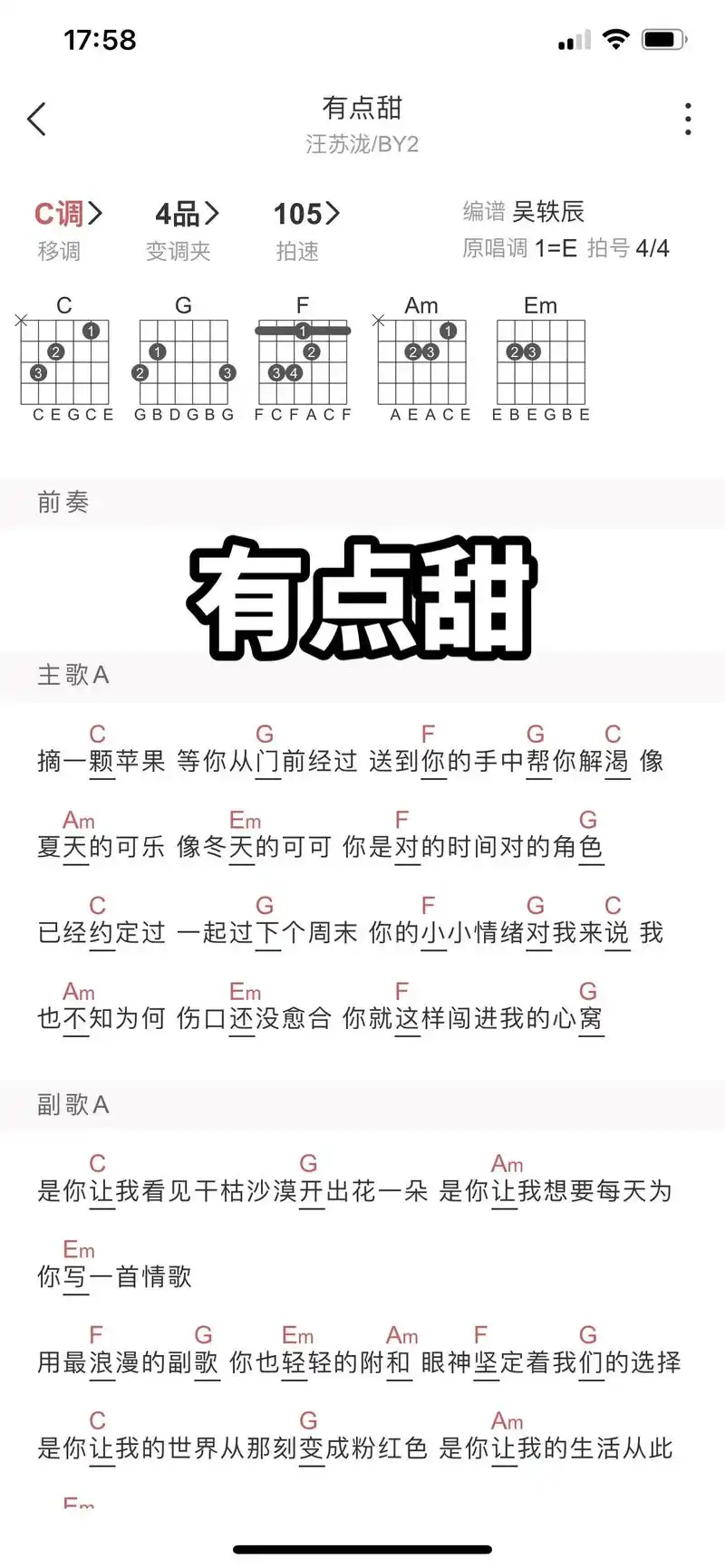Select the Am chord diagram
725x1568 pixels.
coord(422,361)
